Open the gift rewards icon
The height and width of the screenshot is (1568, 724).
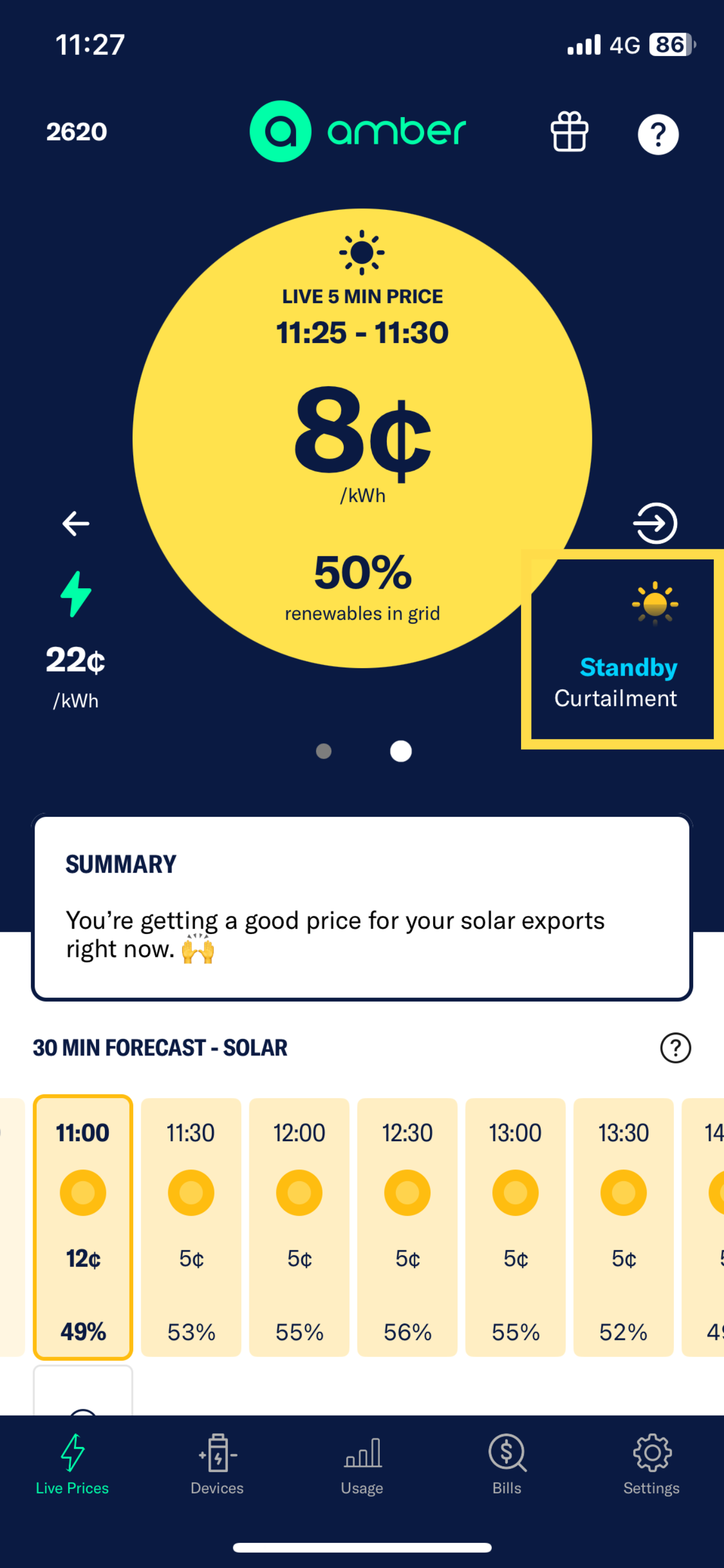(569, 132)
